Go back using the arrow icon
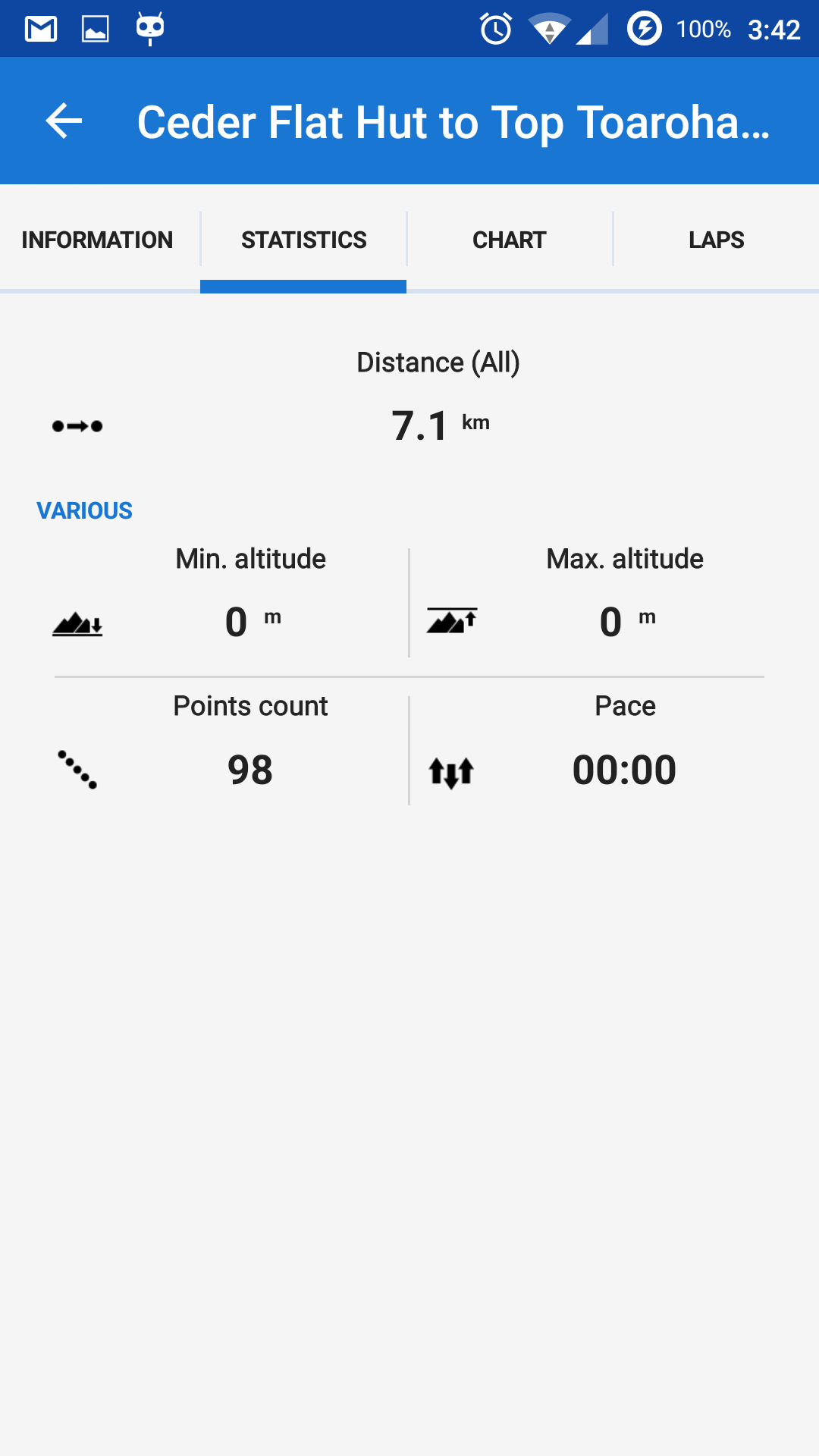This screenshot has height=1456, width=819. (64, 121)
